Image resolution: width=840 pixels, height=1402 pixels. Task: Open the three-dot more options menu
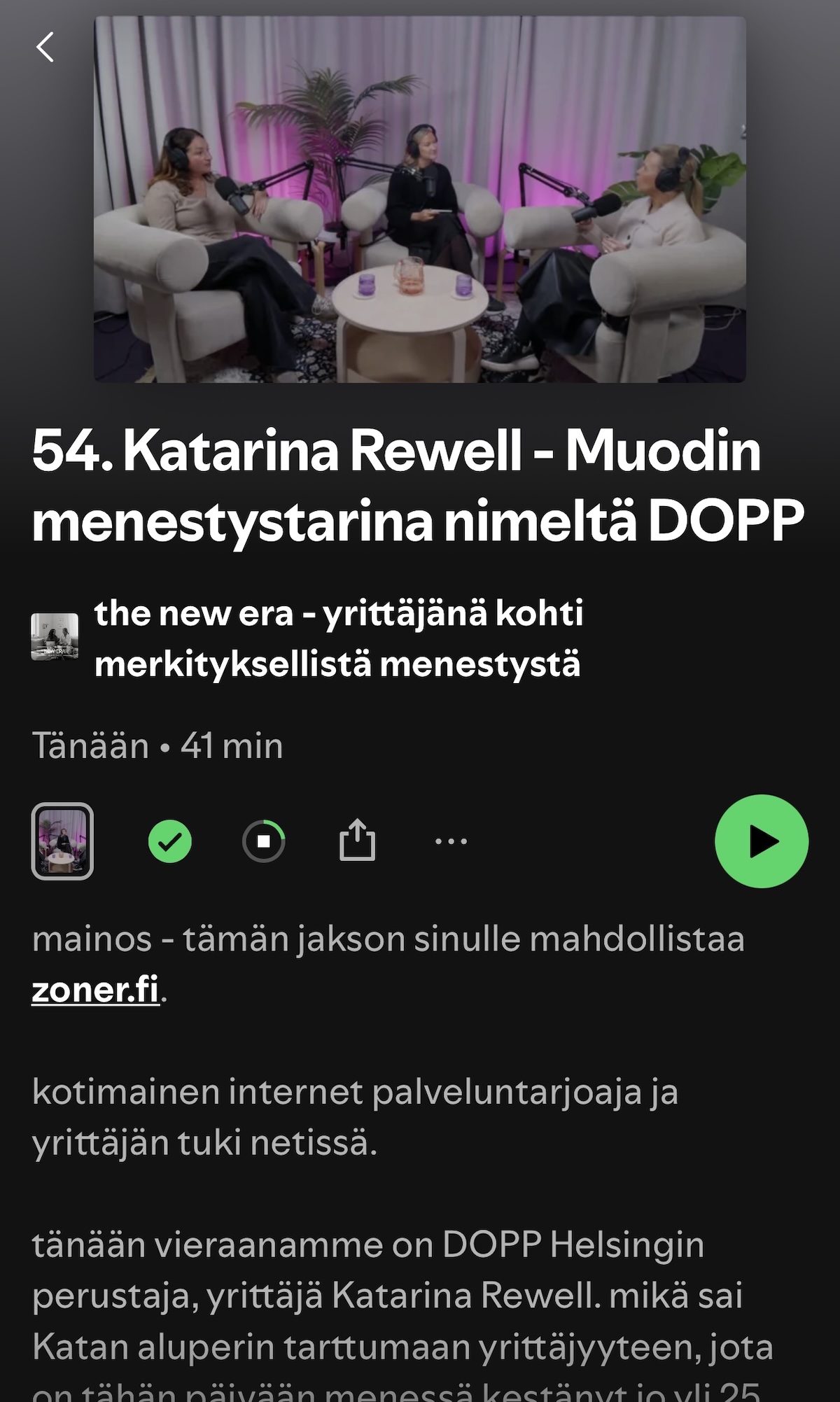tap(451, 841)
